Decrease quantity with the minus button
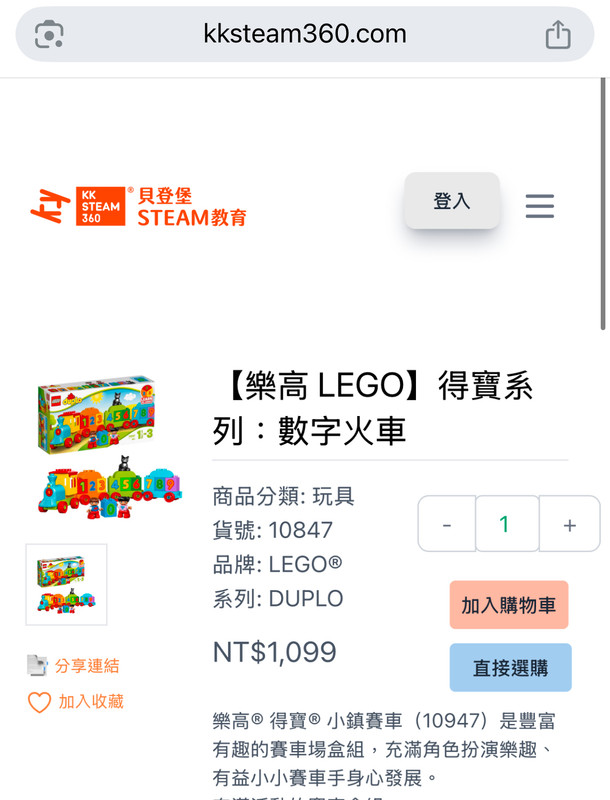The image size is (610, 800). coord(446,524)
